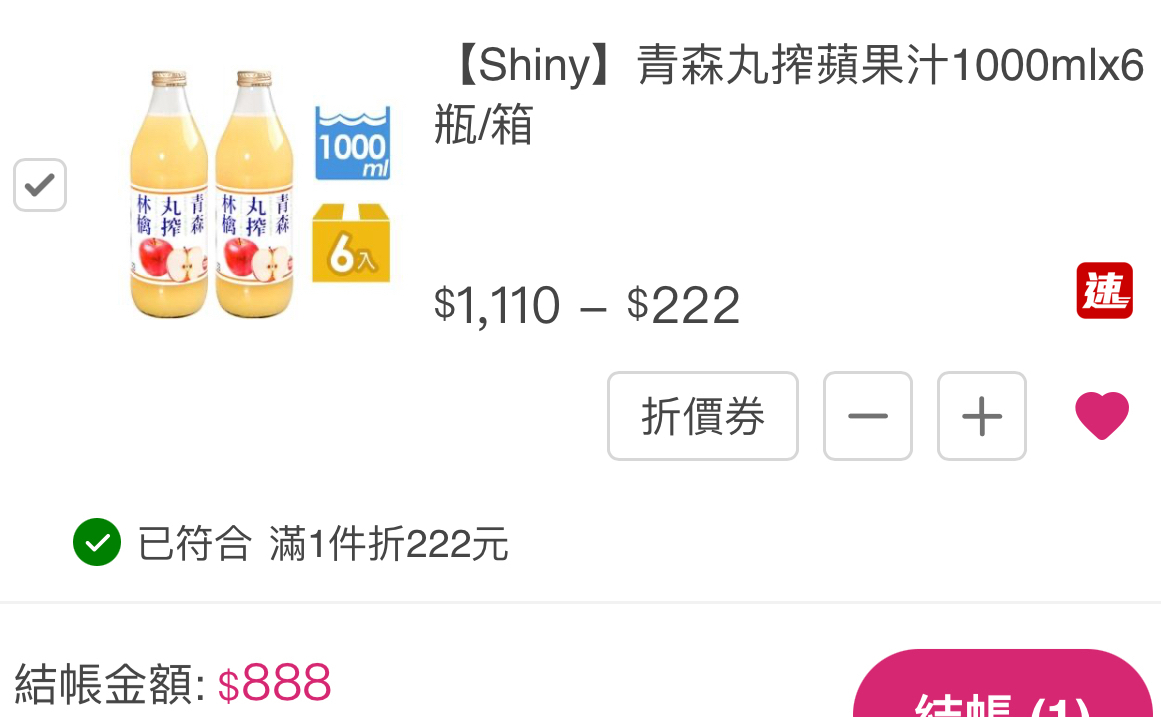This screenshot has height=717, width=1161.
Task: Increase item quantity with plus button
Action: click(981, 416)
